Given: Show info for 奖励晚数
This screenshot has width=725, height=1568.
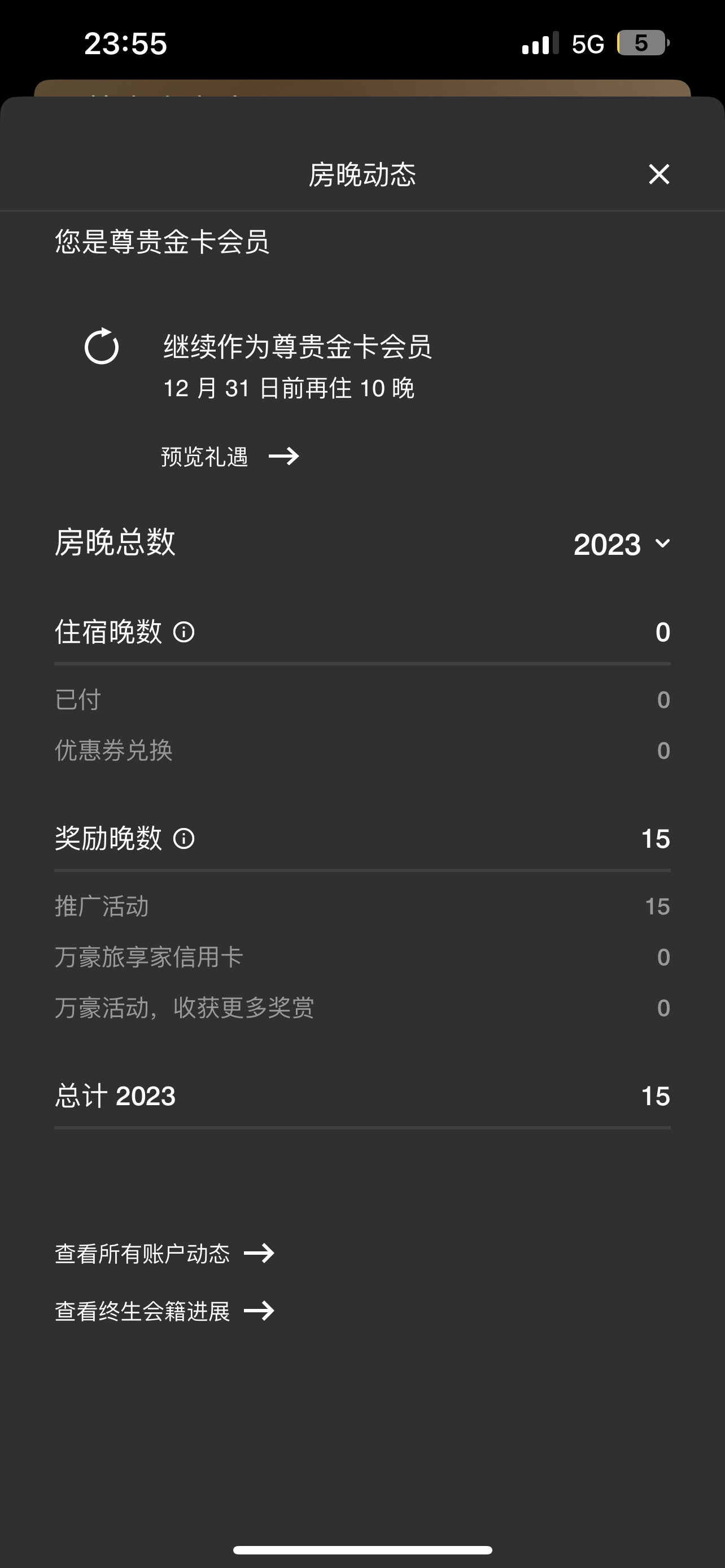Looking at the screenshot, I should coord(184,839).
